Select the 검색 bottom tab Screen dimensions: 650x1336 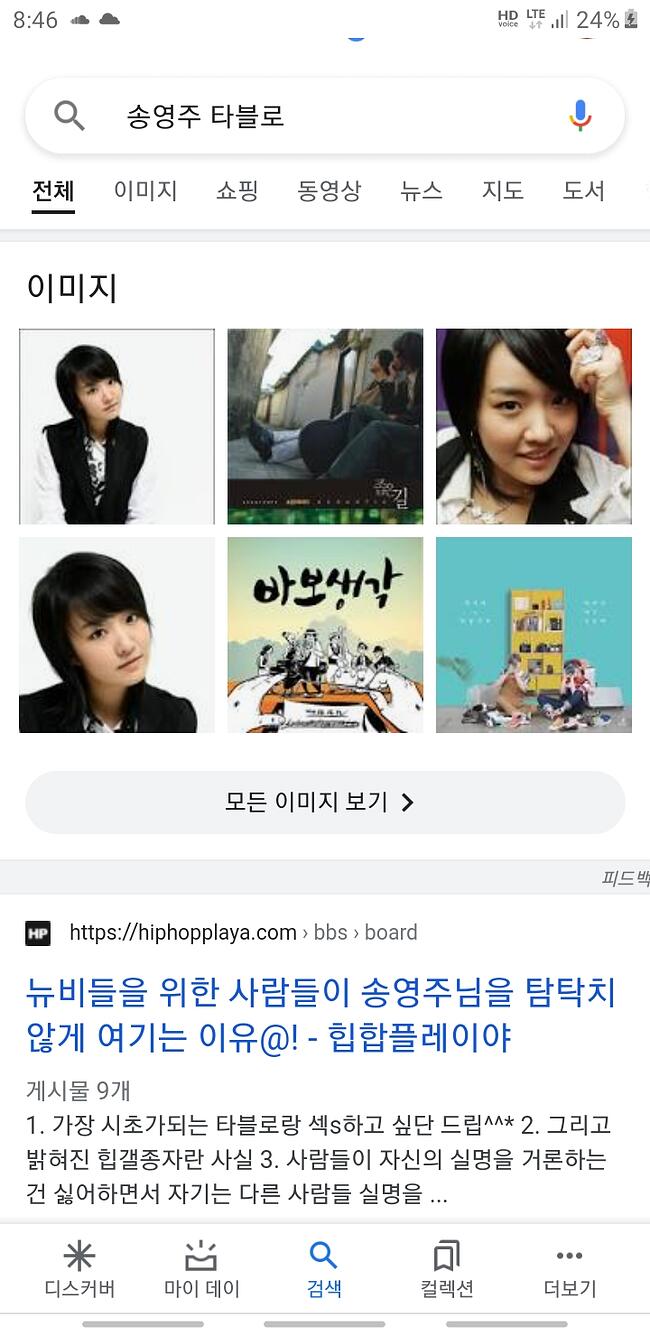point(324,1270)
